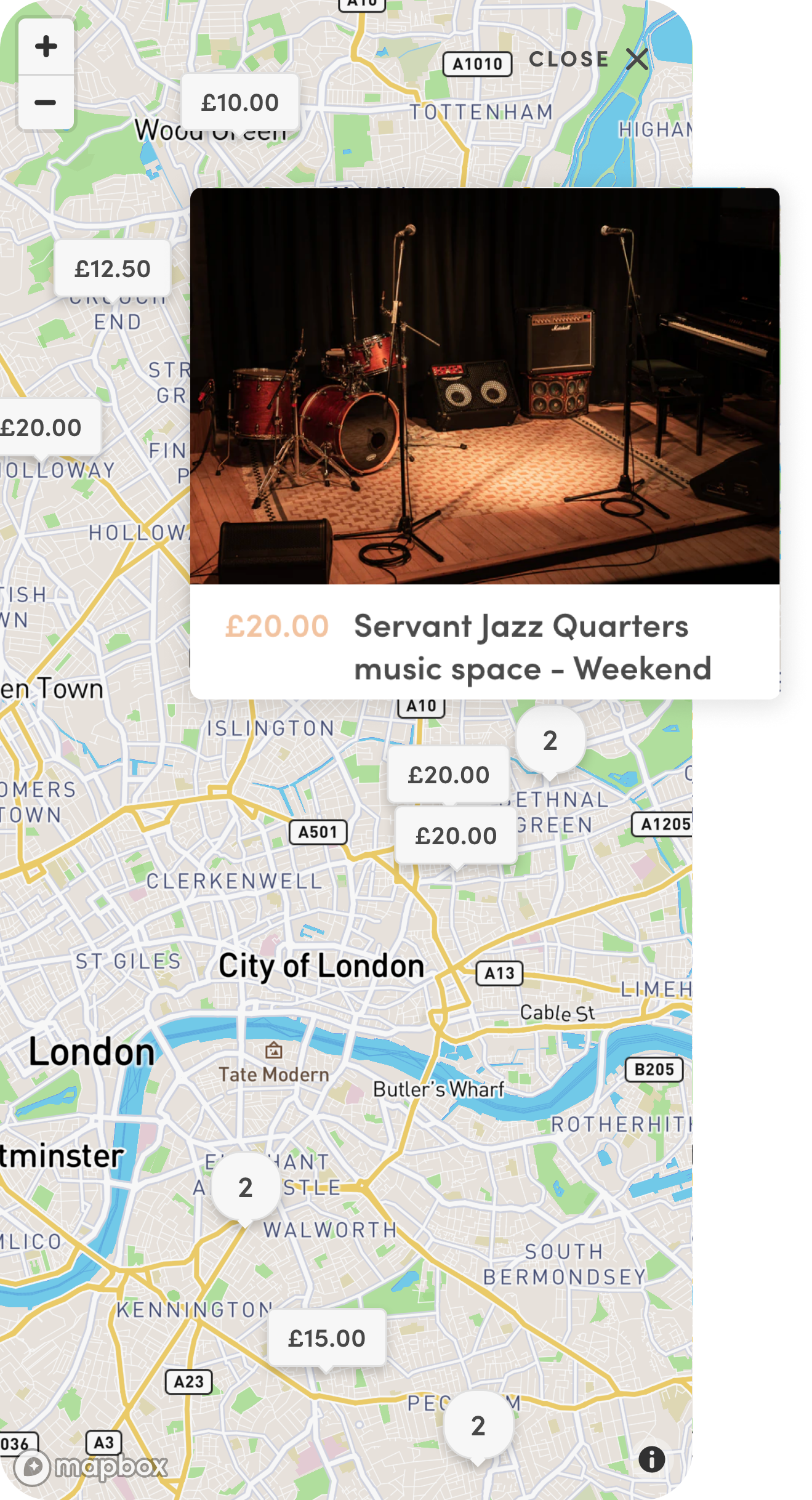Open the cluster marker near Bethnal Green
The height and width of the screenshot is (1500, 812).
tap(550, 740)
